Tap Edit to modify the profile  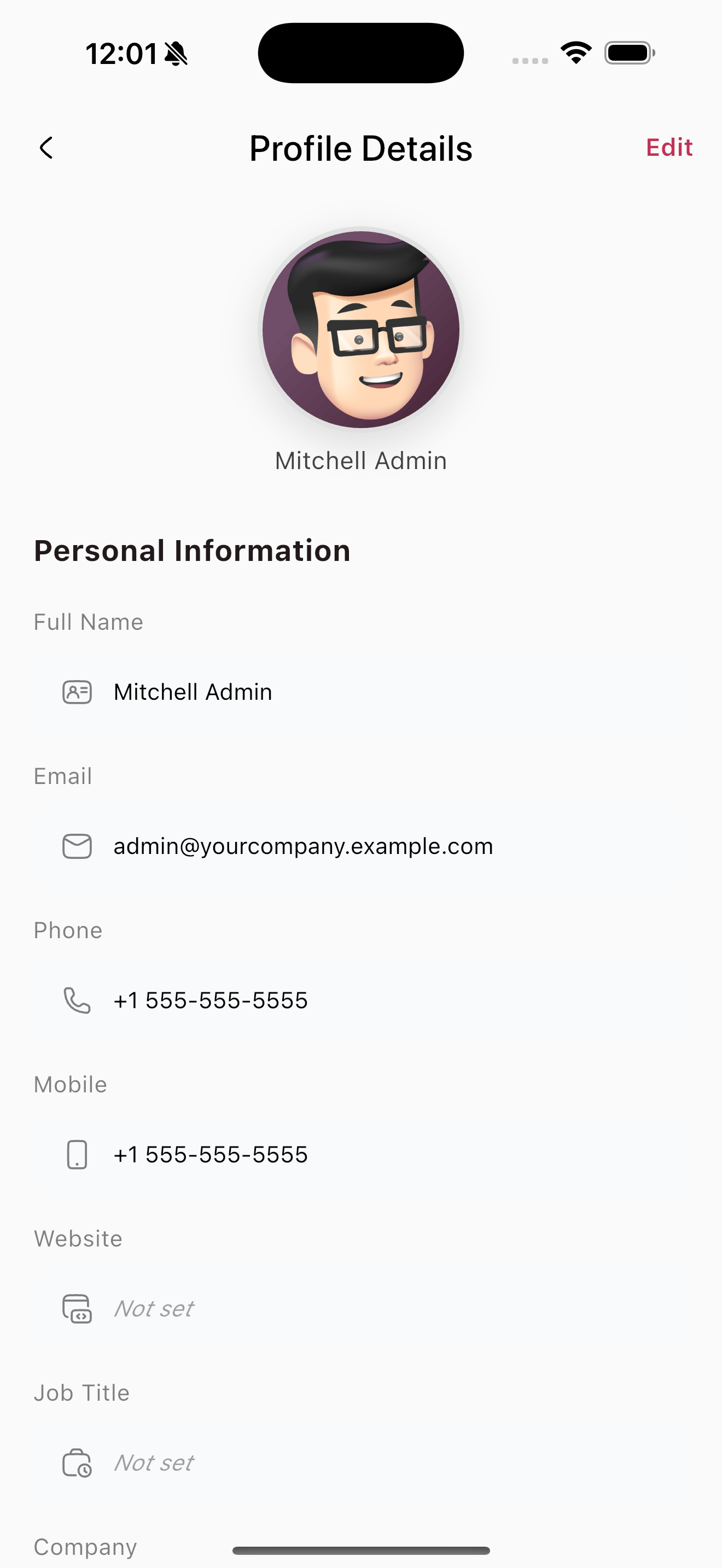pos(668,148)
